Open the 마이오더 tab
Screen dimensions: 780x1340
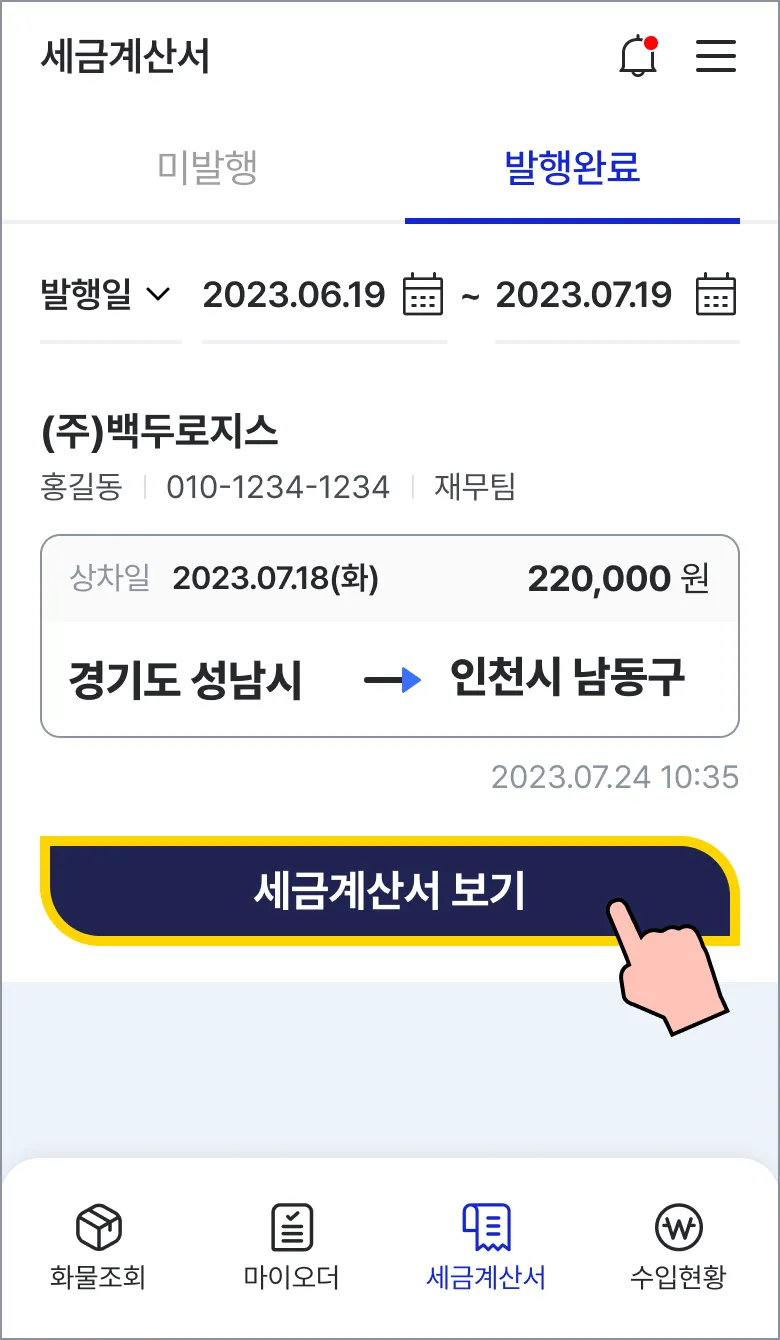point(292,1245)
